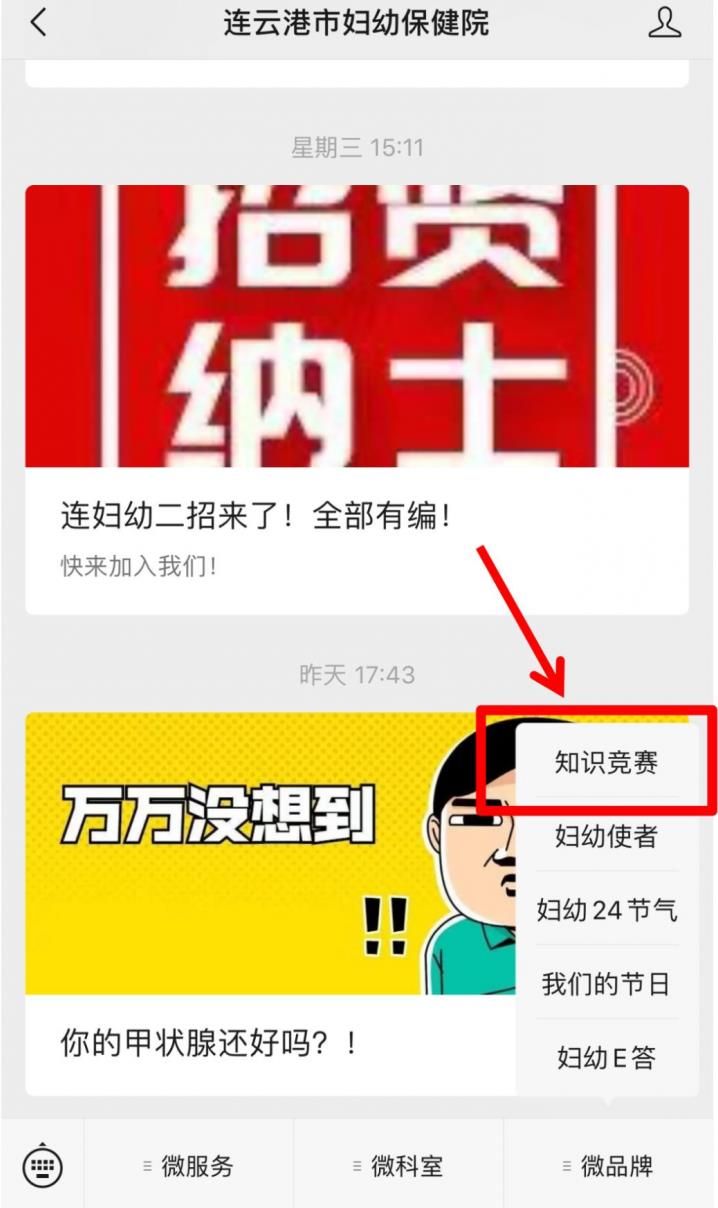
Task: Select 知识竞赛 from the popup menu
Action: [x=606, y=763]
